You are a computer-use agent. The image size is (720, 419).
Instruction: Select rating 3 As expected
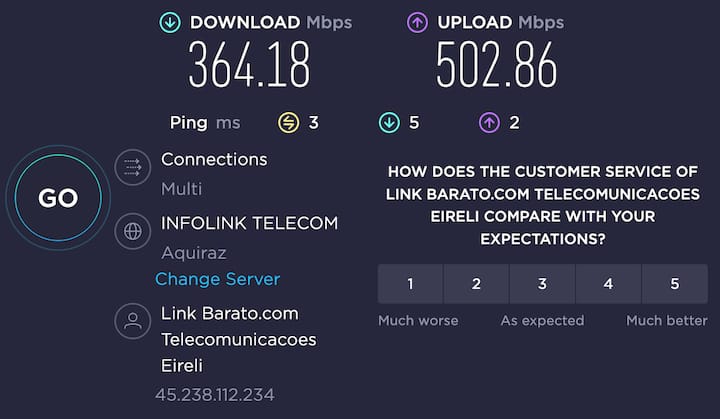pyautogui.click(x=542, y=284)
